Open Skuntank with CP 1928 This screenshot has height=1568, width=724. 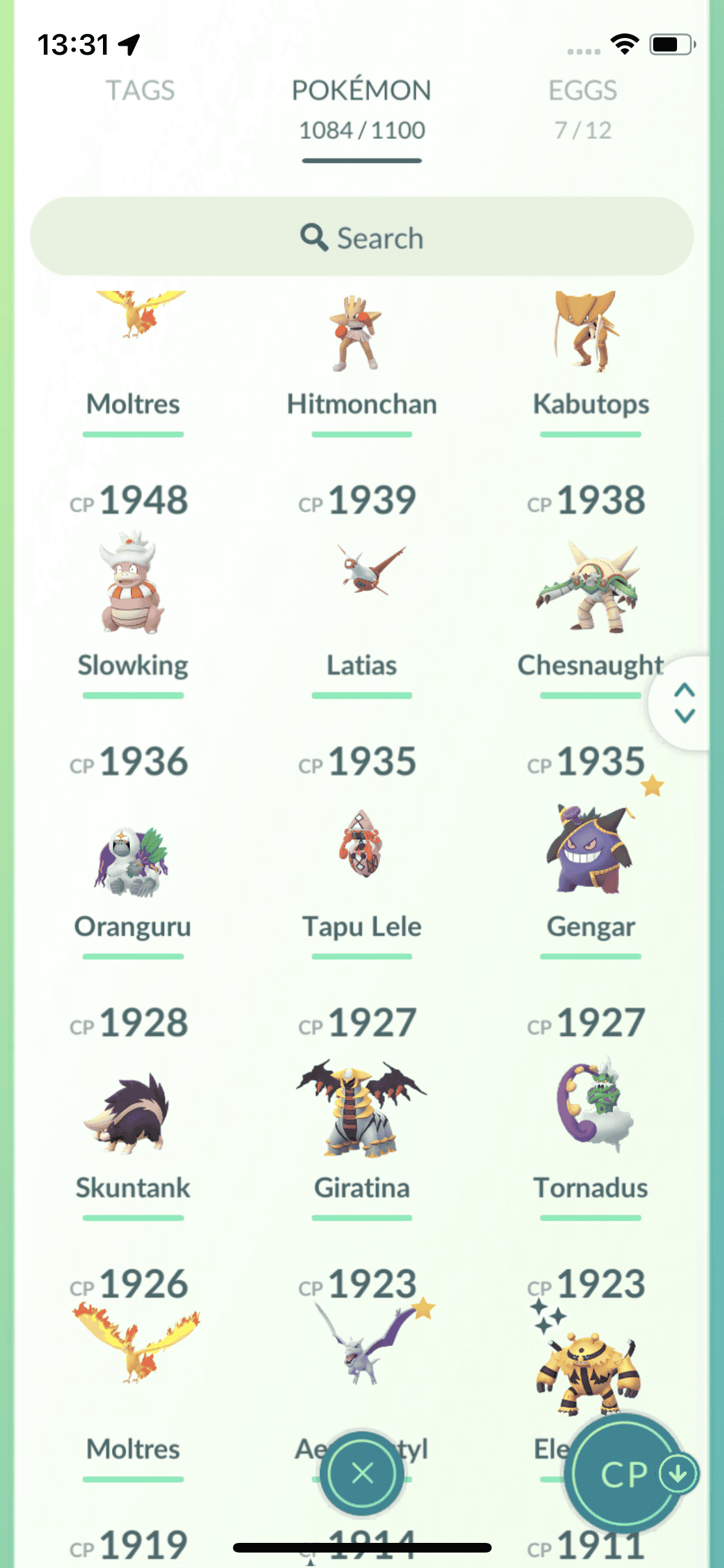point(133,1110)
